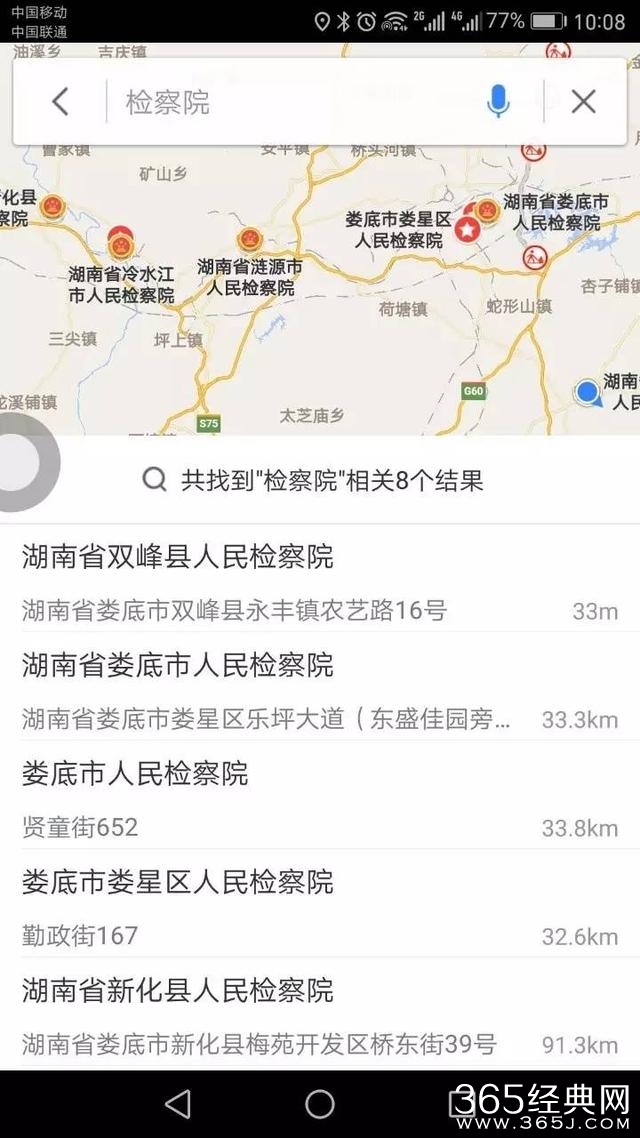640x1138 pixels.
Task: View 湖南省新化县人民检察院 result
Action: coord(320,1015)
